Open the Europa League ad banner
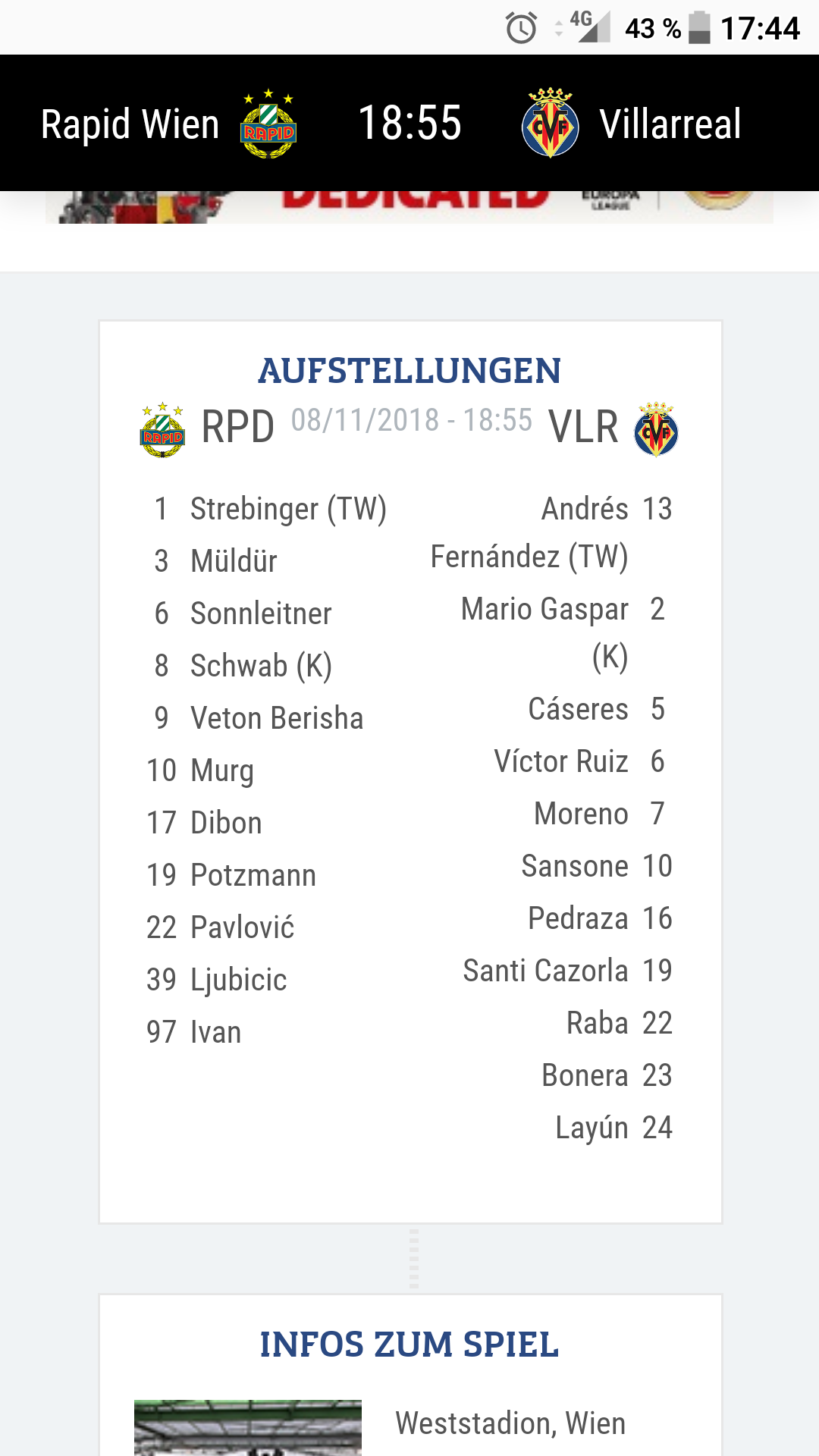Screen dimensions: 819x1456 tap(409, 207)
